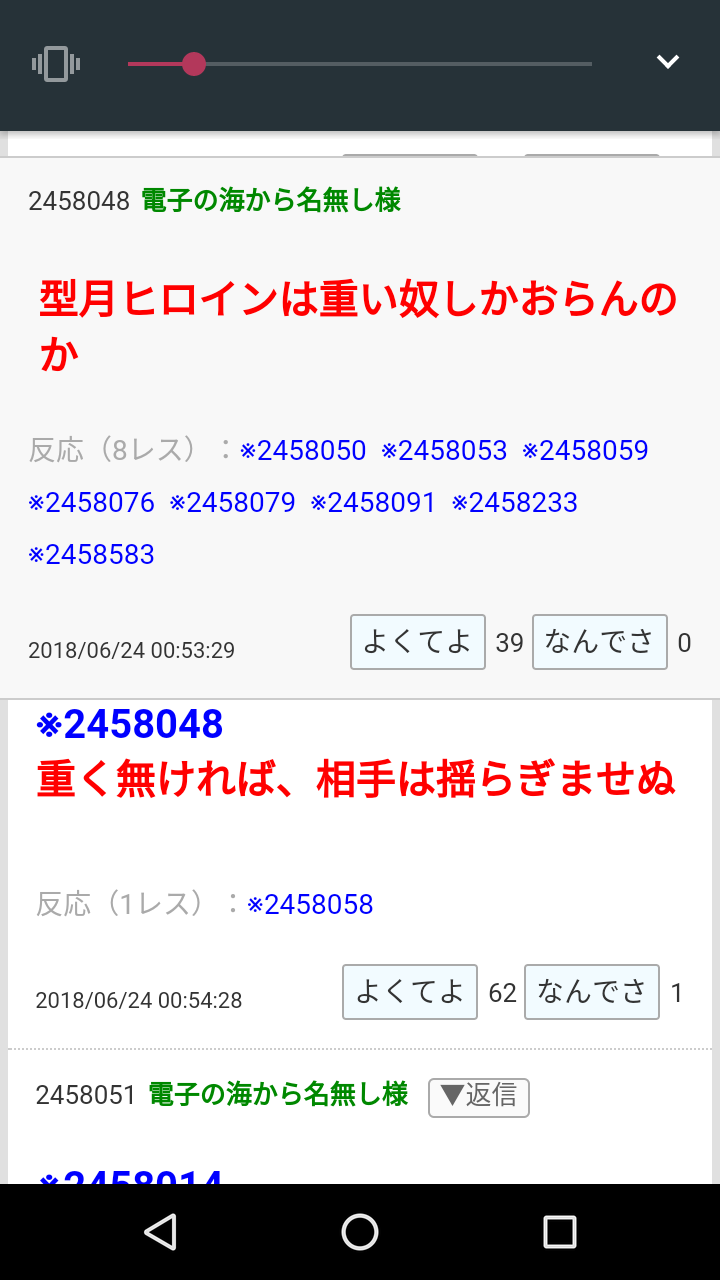
Task: Tap なんでさ button with 1 vote
Action: click(x=591, y=992)
